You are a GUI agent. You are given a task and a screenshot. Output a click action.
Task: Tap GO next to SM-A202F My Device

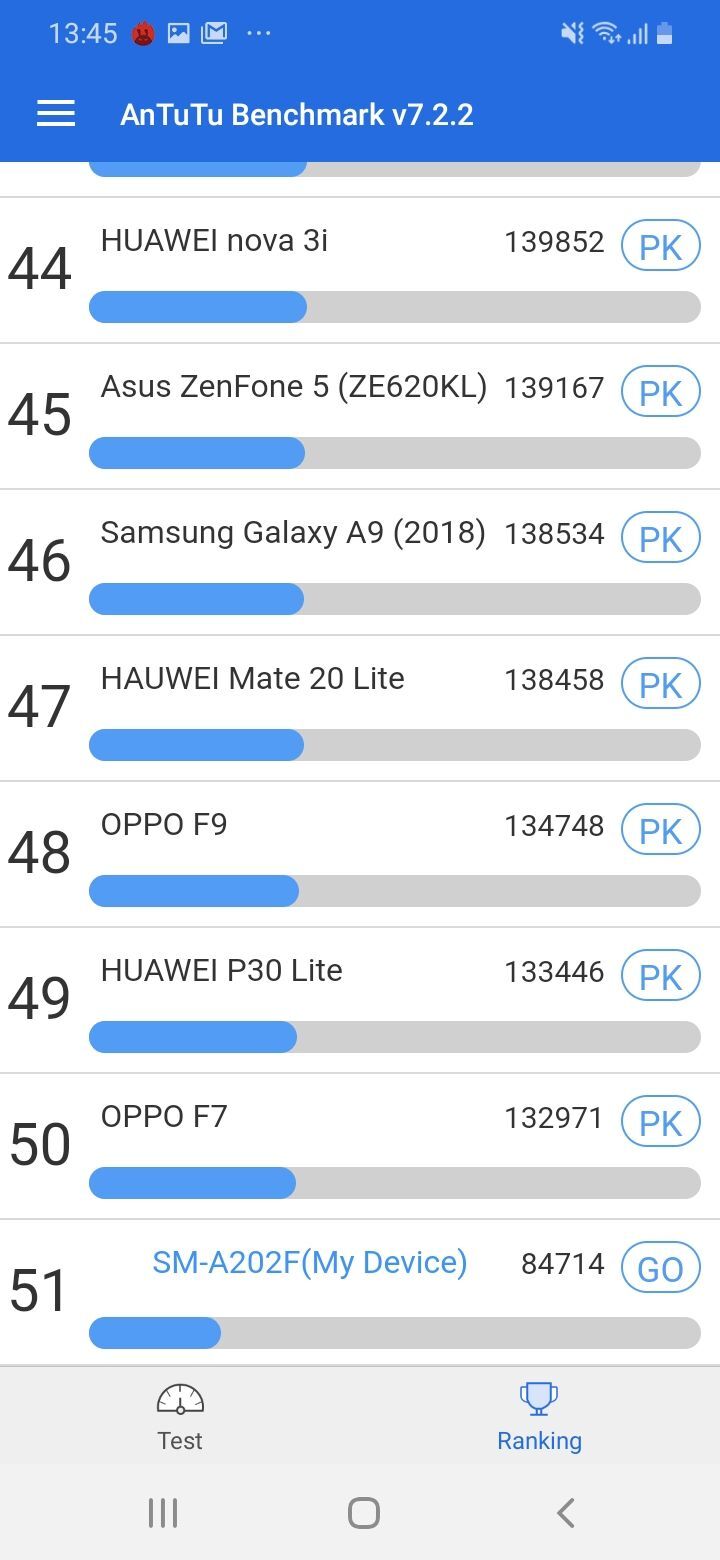(x=659, y=1267)
